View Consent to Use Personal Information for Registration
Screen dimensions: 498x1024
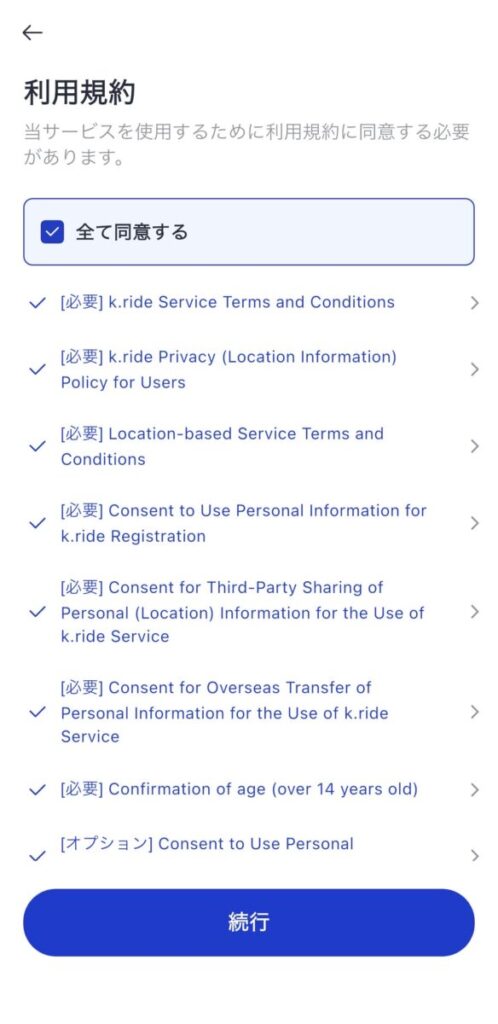pyautogui.click(x=254, y=524)
